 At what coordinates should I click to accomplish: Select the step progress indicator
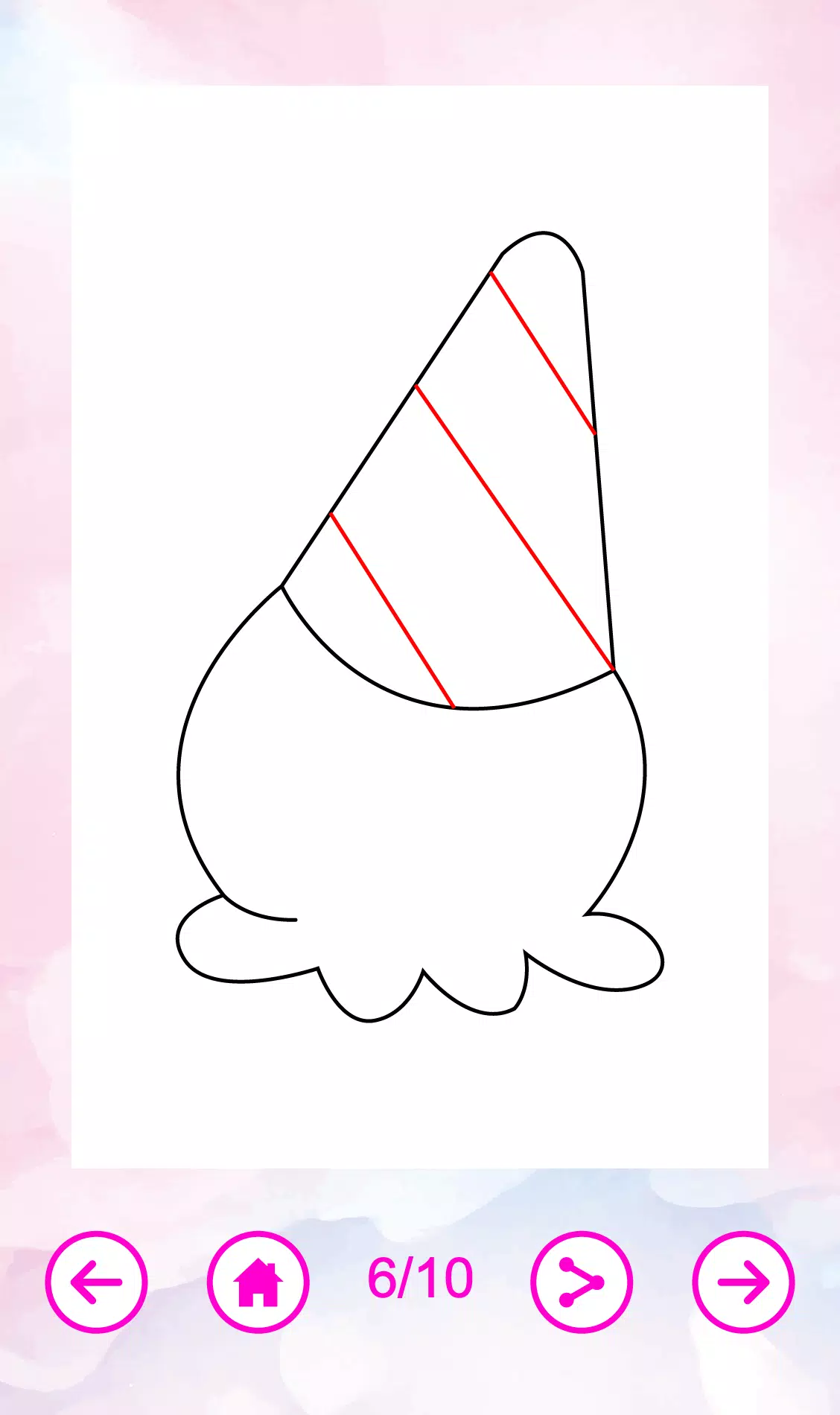tap(422, 1277)
